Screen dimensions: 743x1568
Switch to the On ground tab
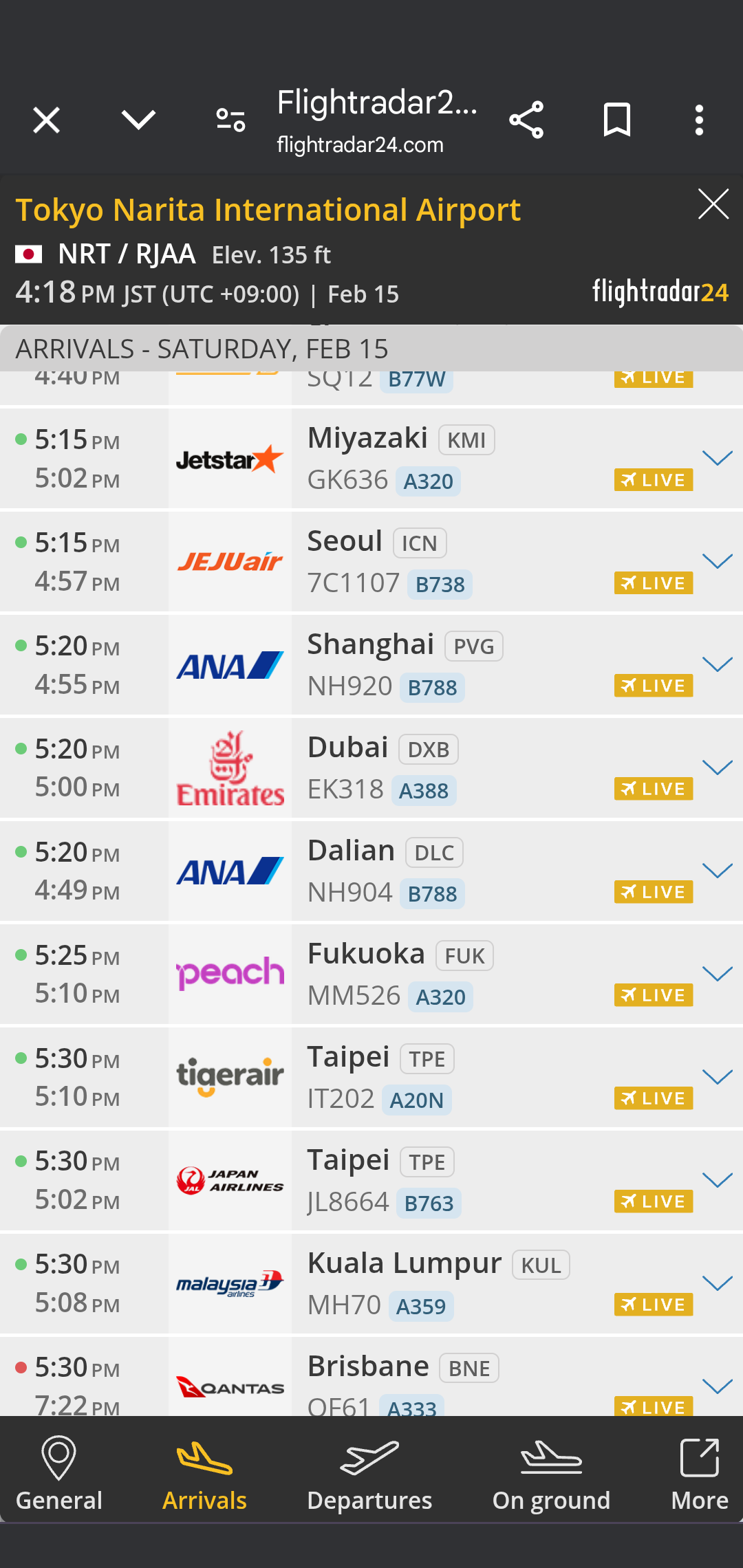point(551,1473)
